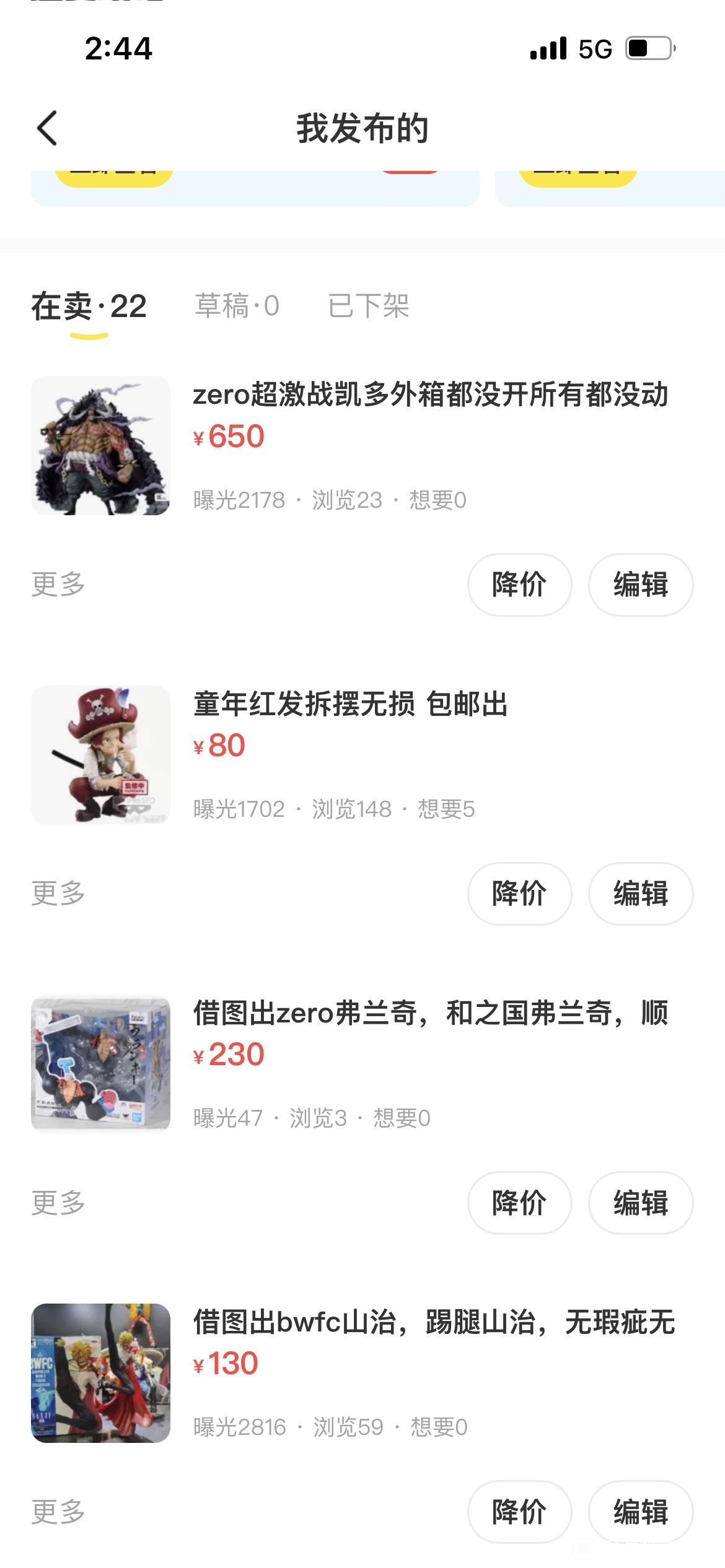Tap 降价 for the ¥650 凯多 item

coord(519,585)
